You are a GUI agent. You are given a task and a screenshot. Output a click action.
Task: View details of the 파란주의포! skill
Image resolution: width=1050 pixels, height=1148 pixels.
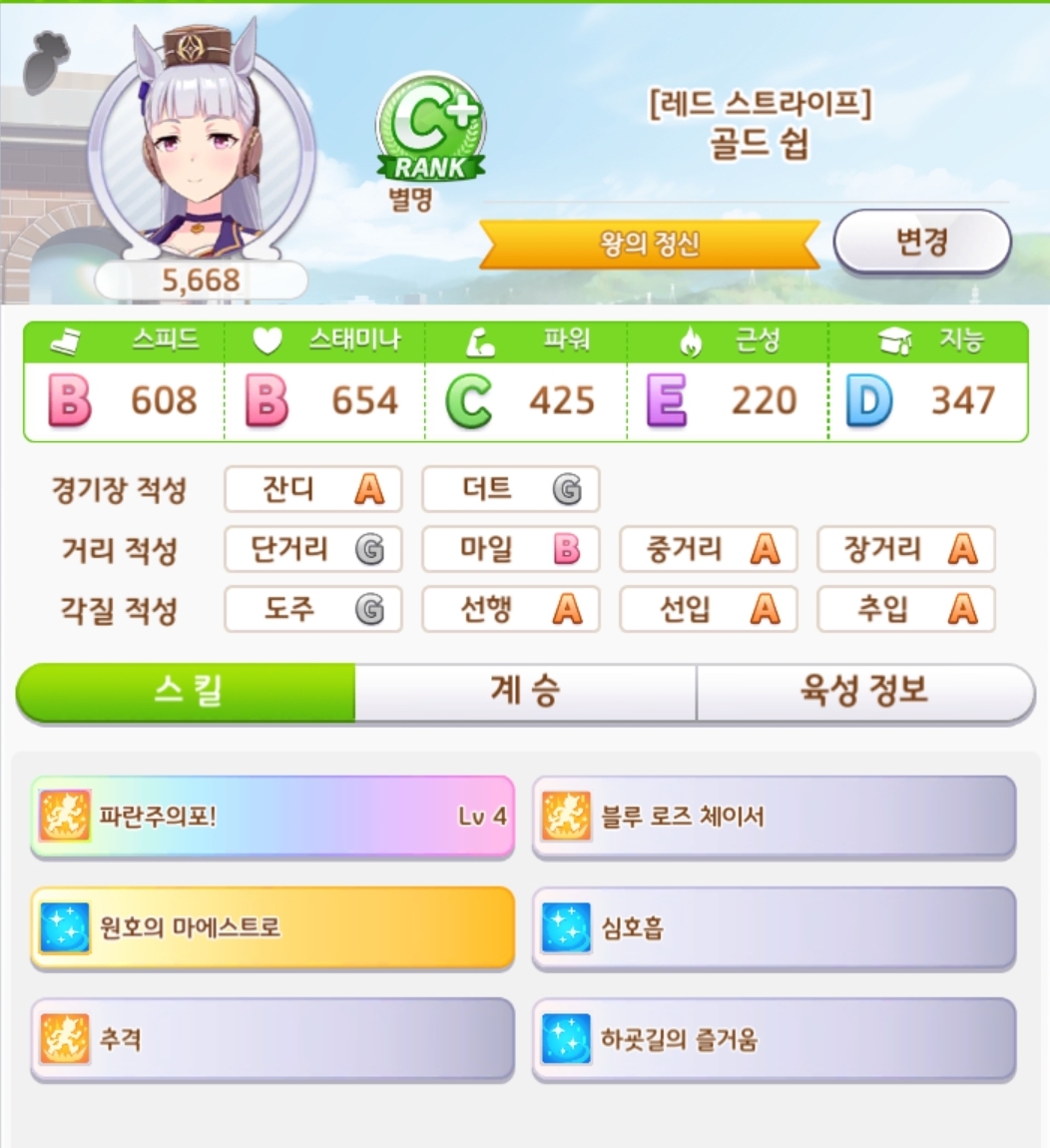pos(272,817)
